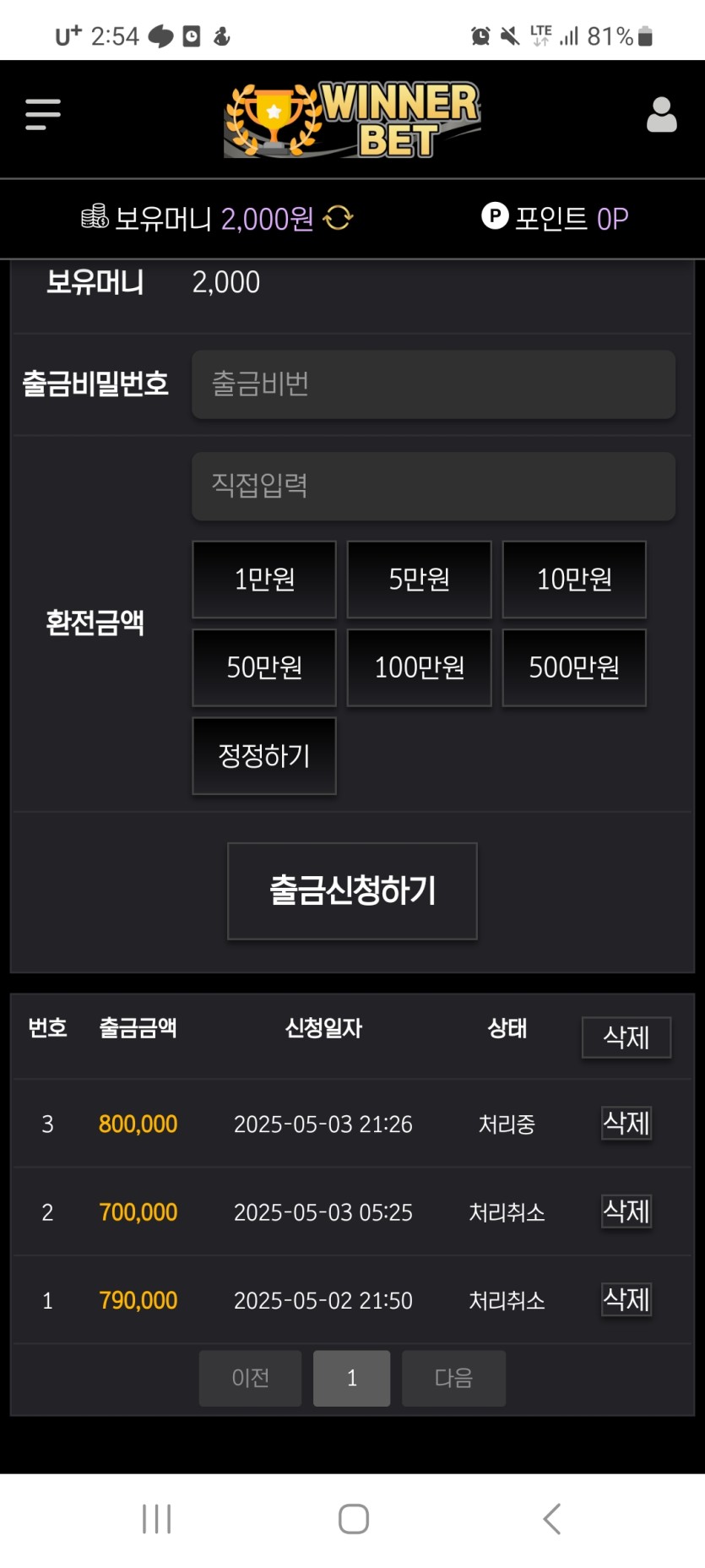
Task: Go to page 1 of history
Action: (351, 1378)
